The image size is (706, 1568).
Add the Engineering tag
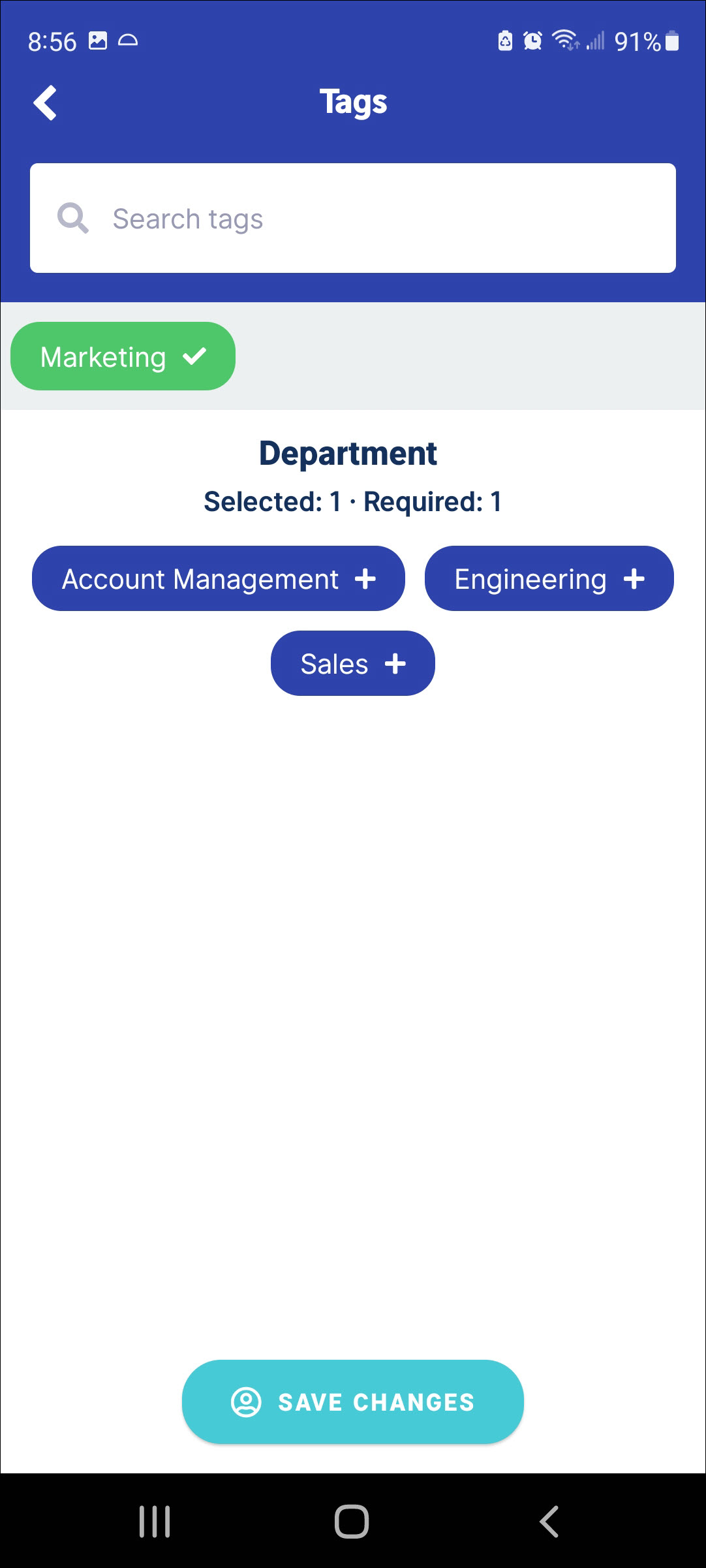pos(549,579)
